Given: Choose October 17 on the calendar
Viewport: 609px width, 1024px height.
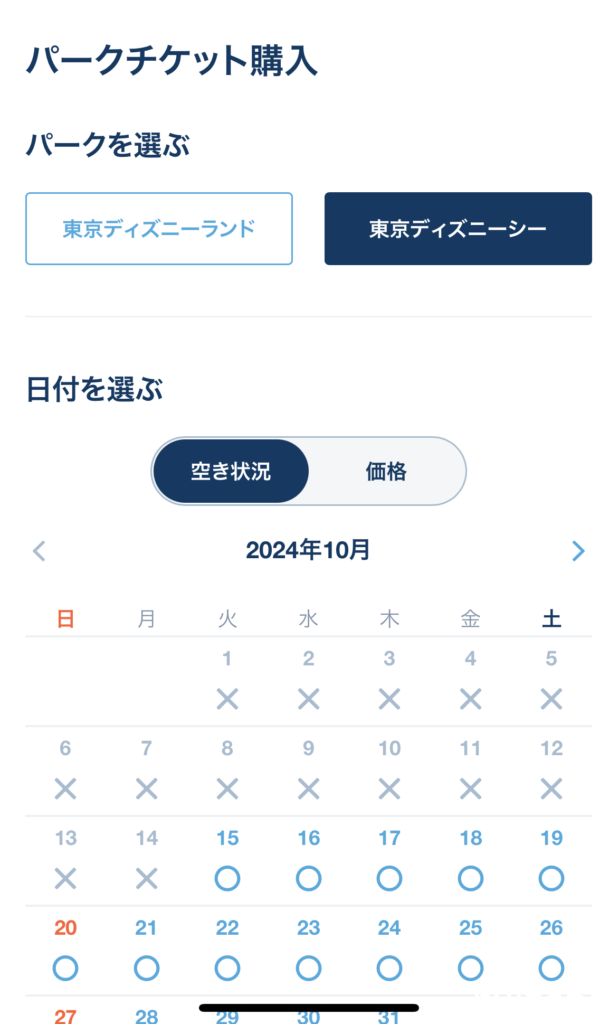Looking at the screenshot, I should click(389, 860).
